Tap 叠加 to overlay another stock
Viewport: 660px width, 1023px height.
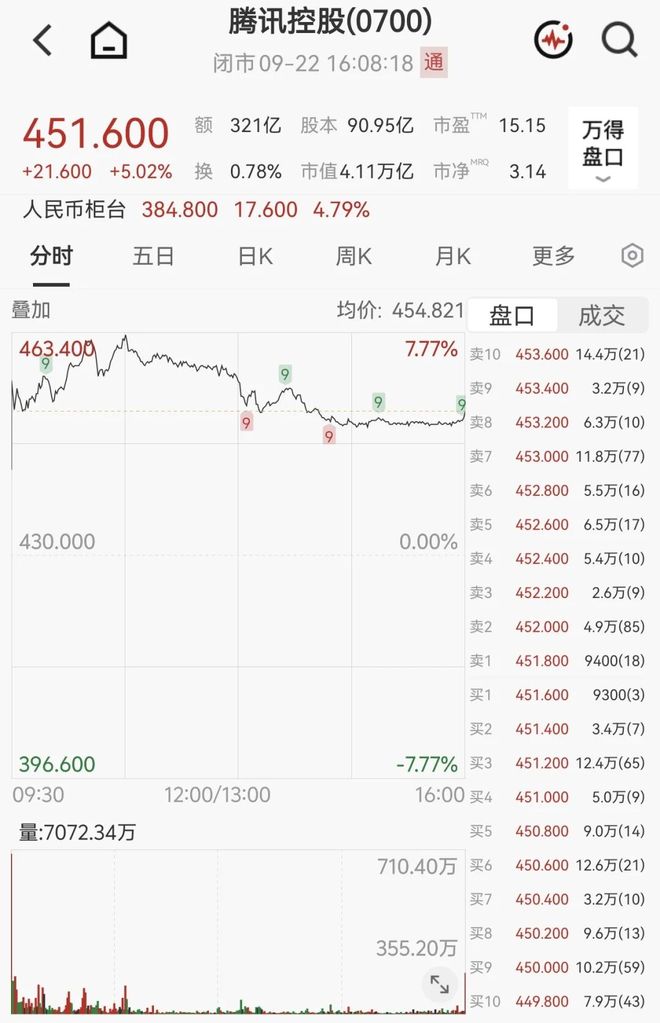[x=31, y=310]
